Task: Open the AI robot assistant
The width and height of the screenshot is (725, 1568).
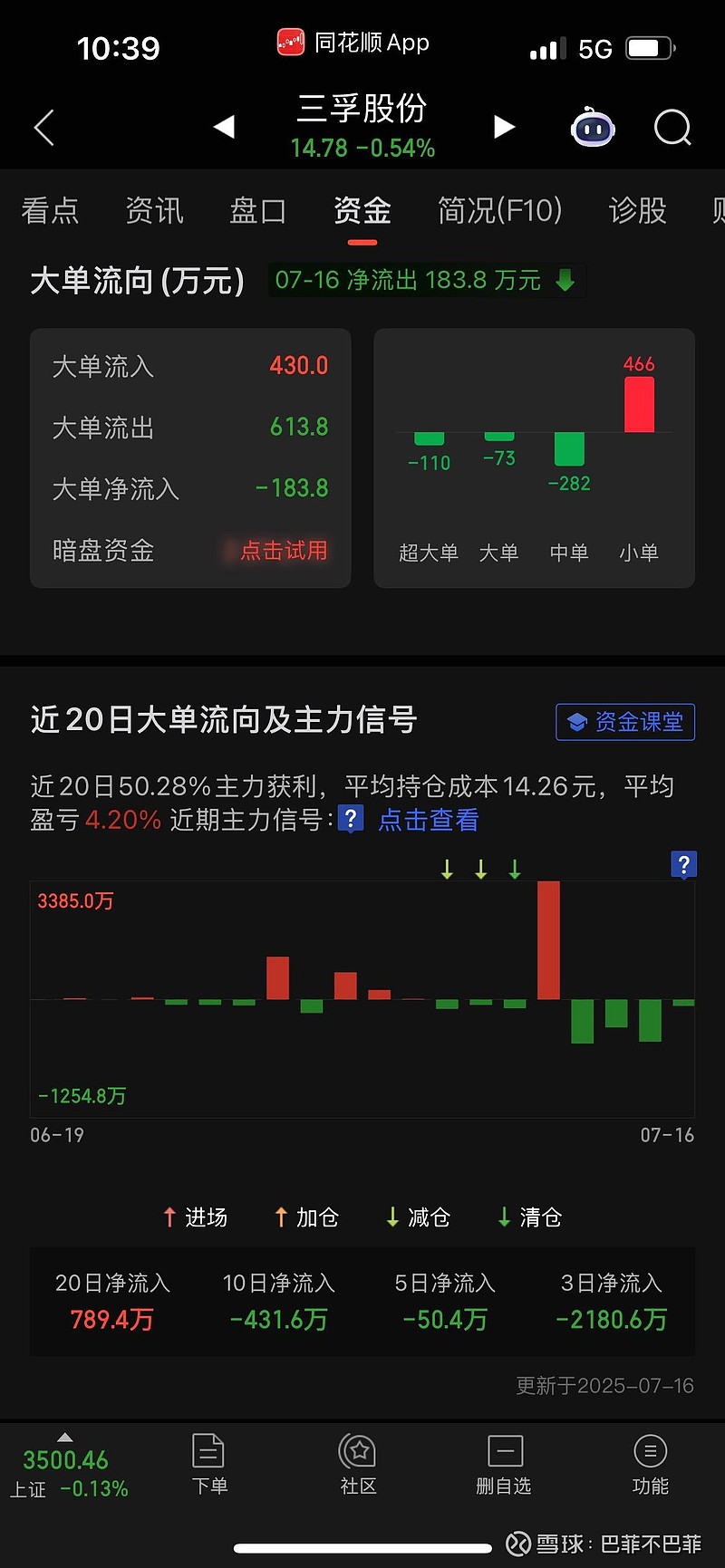Action: pyautogui.click(x=593, y=128)
